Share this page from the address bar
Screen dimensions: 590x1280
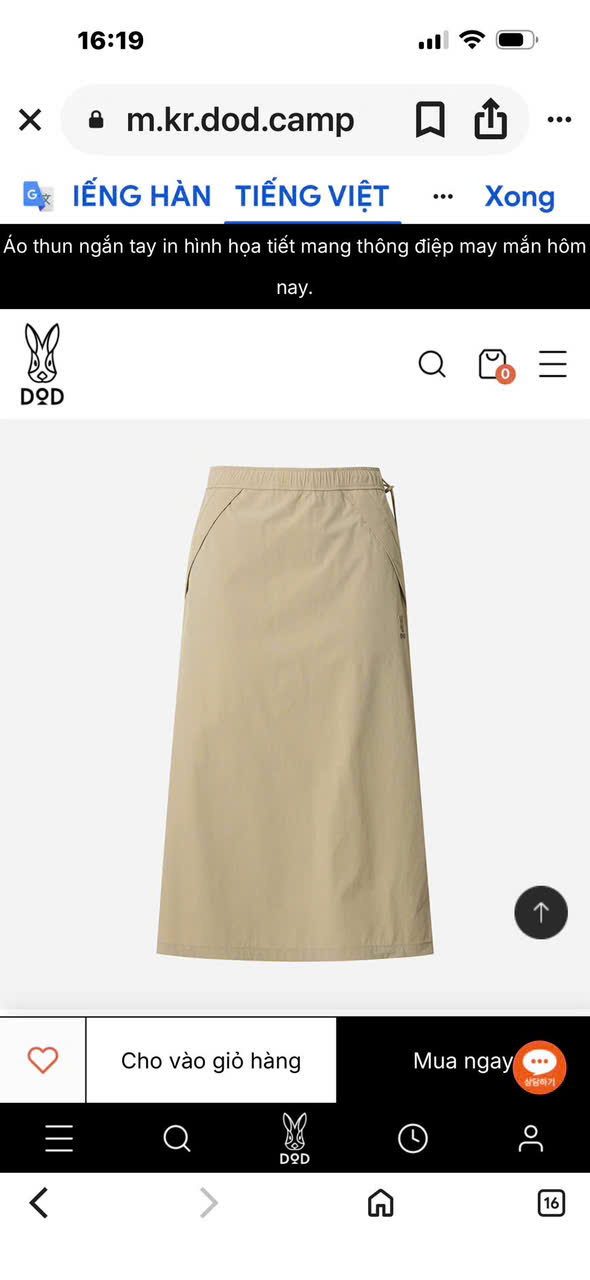click(490, 120)
